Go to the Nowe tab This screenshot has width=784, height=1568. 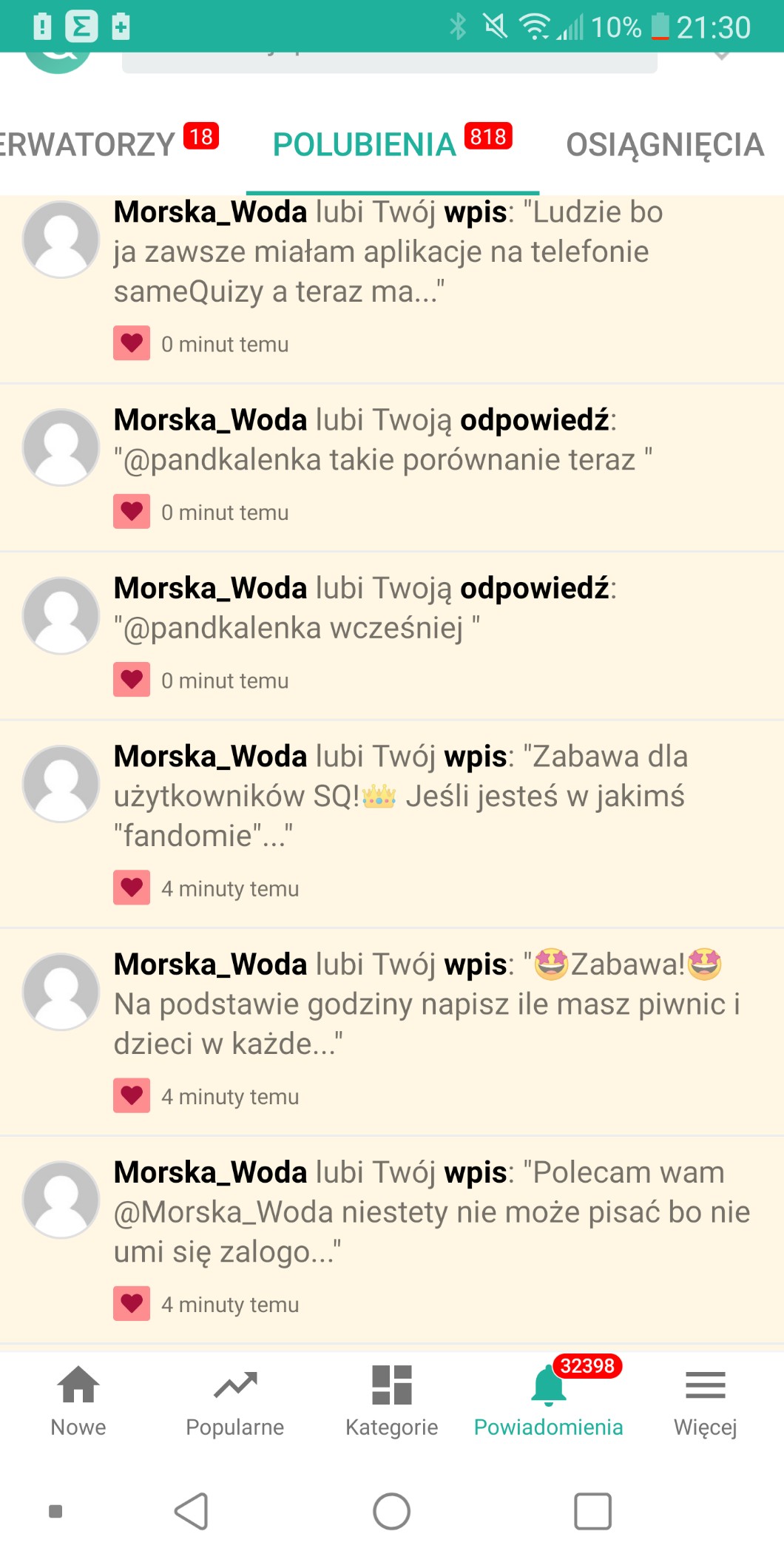pos(78,1401)
